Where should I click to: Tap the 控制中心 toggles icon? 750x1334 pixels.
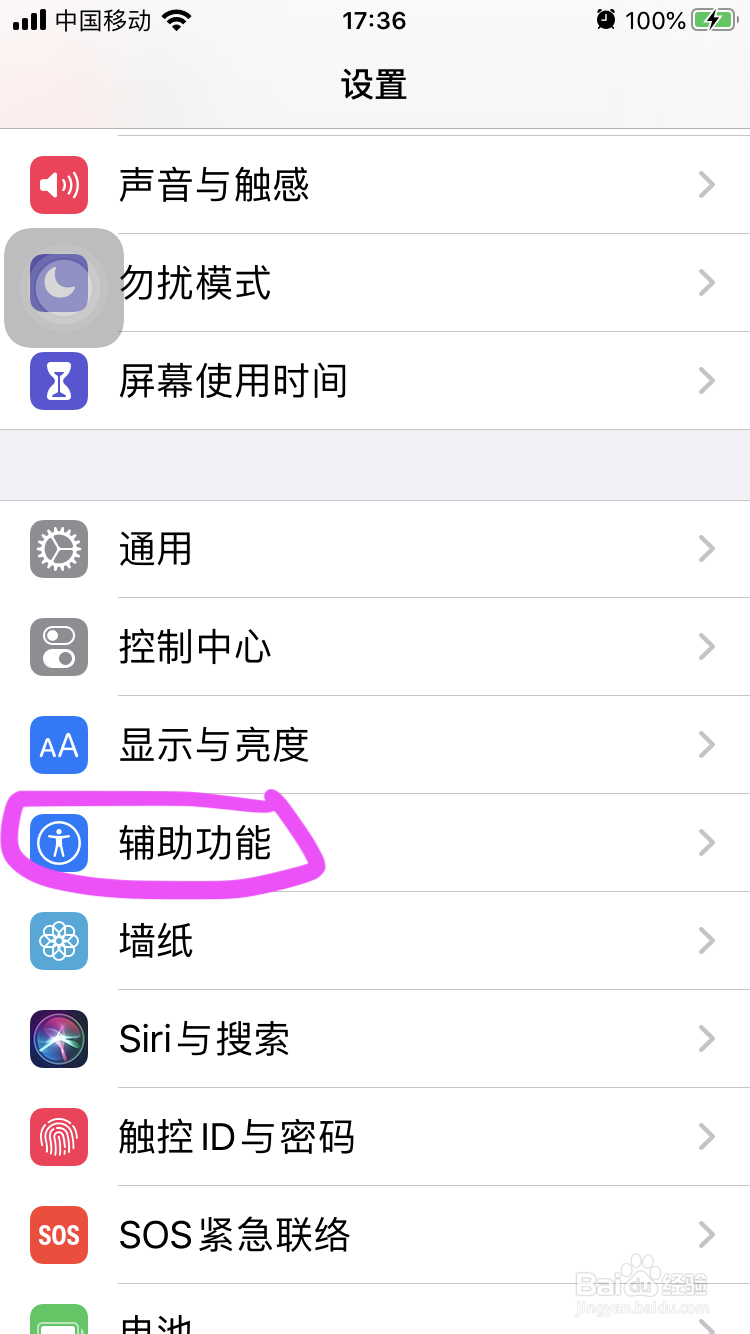pyautogui.click(x=58, y=647)
